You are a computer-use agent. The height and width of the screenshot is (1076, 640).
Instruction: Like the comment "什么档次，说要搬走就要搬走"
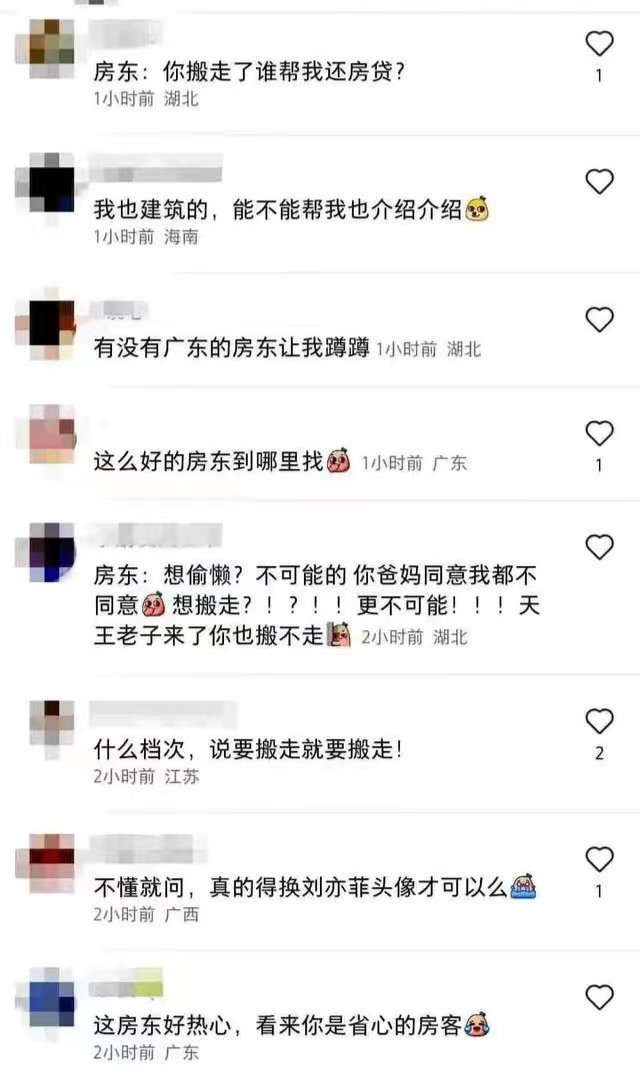(x=599, y=721)
